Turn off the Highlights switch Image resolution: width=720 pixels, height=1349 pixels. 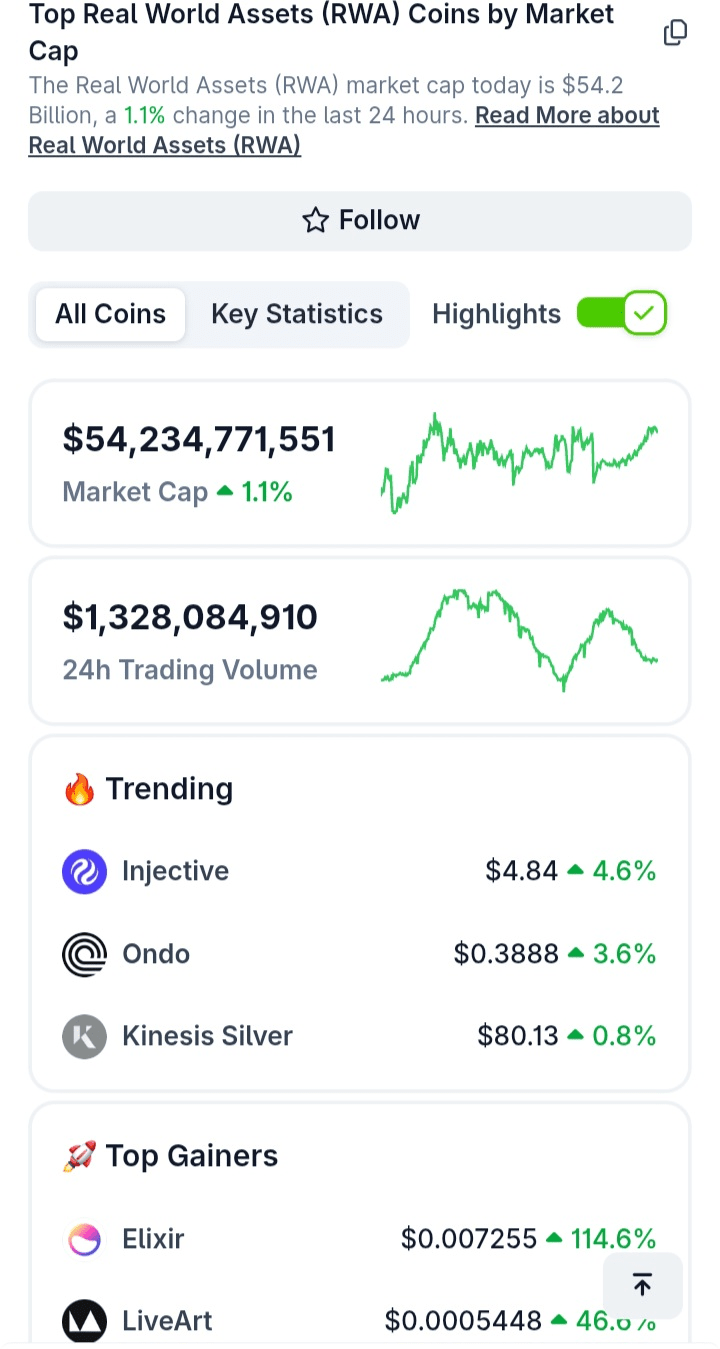coord(621,314)
